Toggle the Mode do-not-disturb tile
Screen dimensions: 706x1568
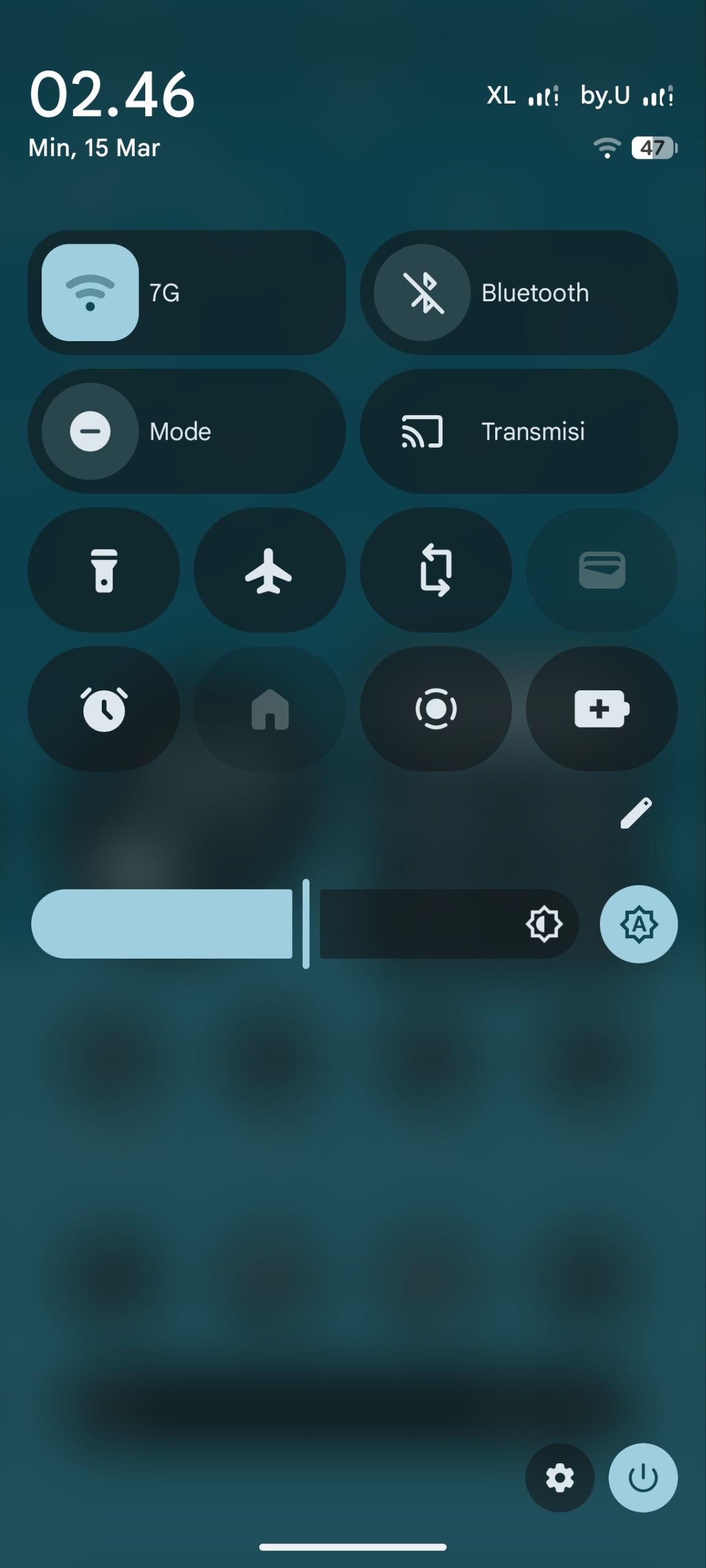tap(90, 431)
